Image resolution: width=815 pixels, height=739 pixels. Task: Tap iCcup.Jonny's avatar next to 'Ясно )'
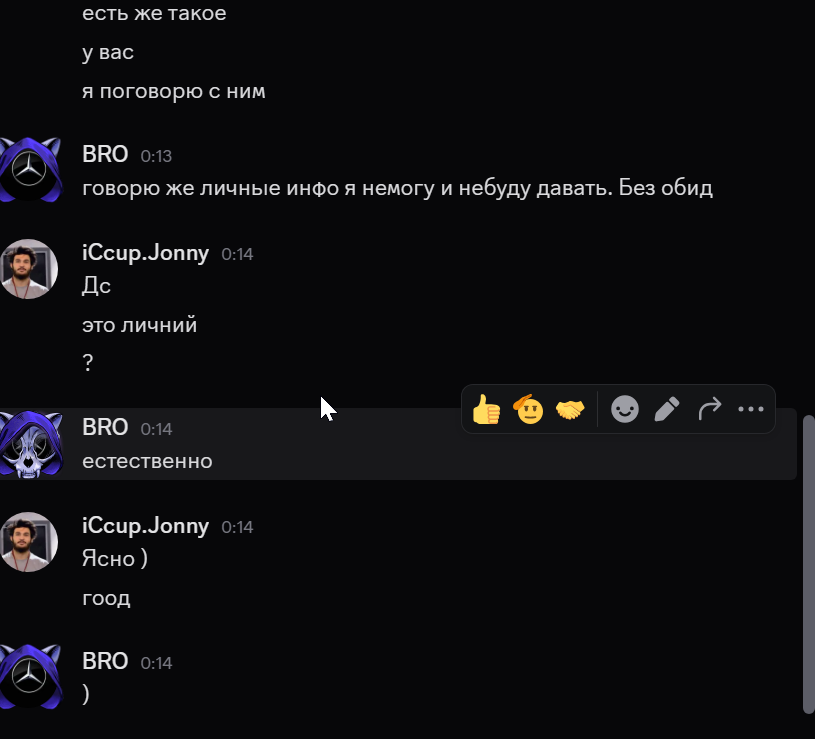coord(28,542)
